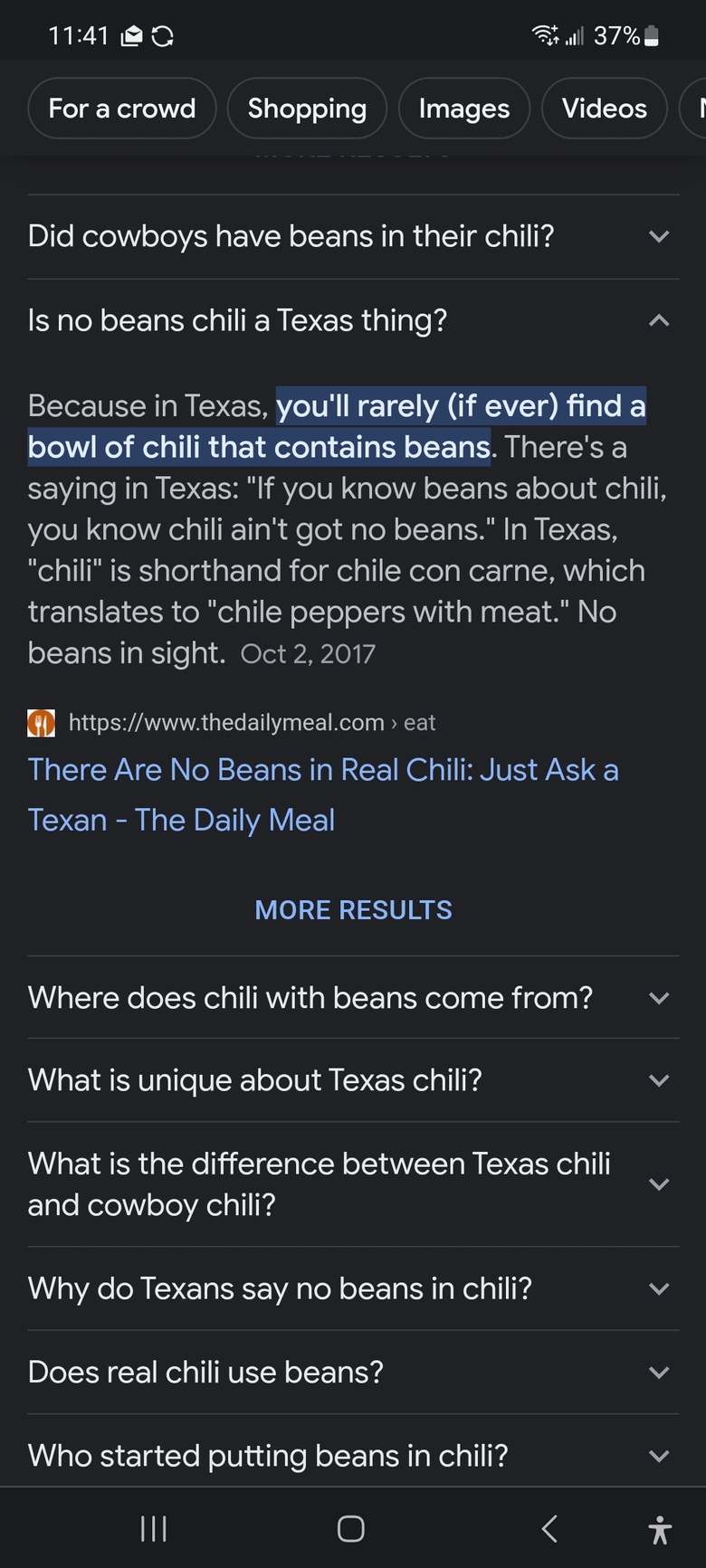Expand "Does real chili use beans?"
This screenshot has height=1568, width=706.
pos(353,1373)
